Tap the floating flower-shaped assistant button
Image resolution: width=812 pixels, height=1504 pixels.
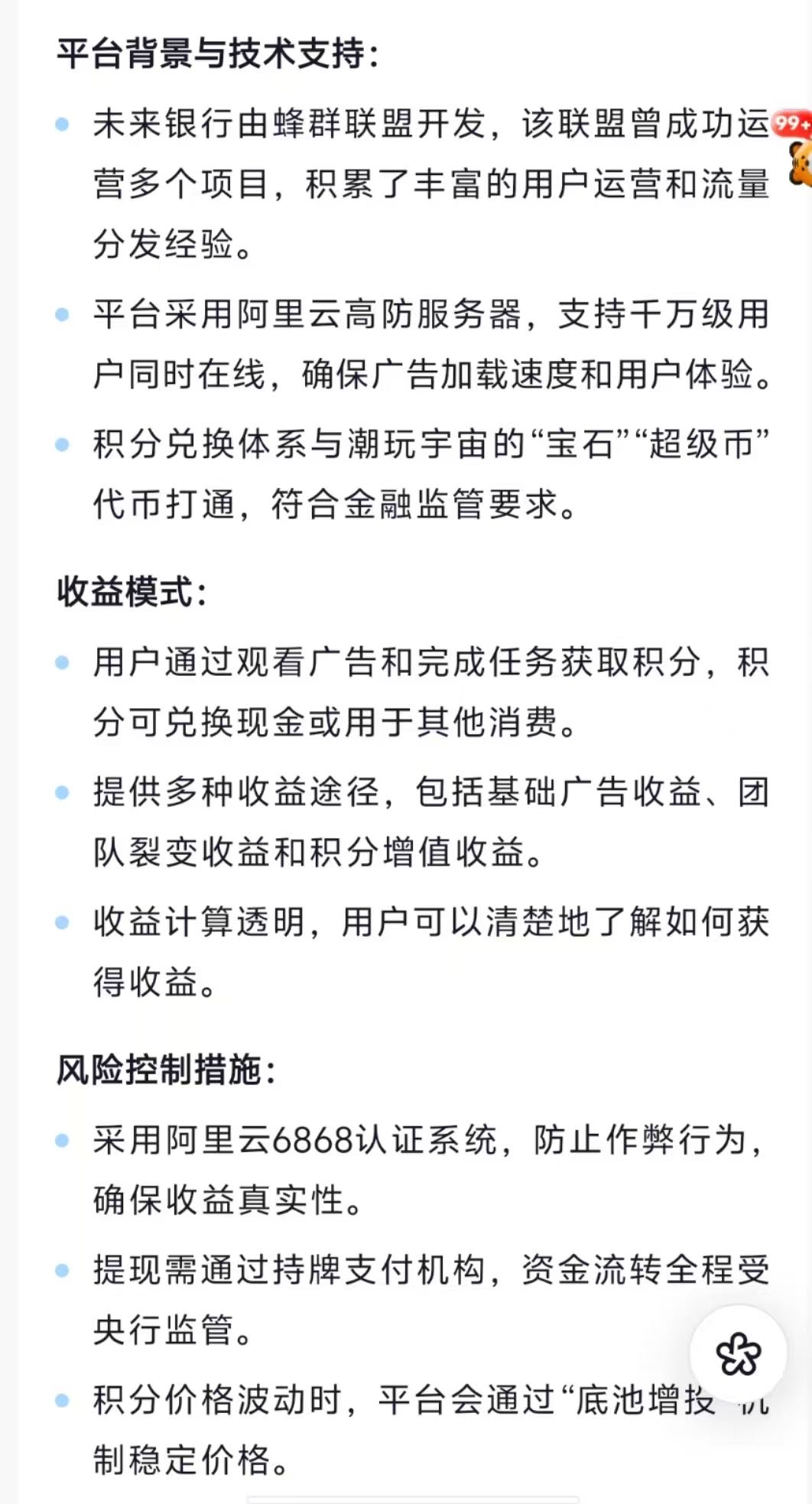(738, 1353)
